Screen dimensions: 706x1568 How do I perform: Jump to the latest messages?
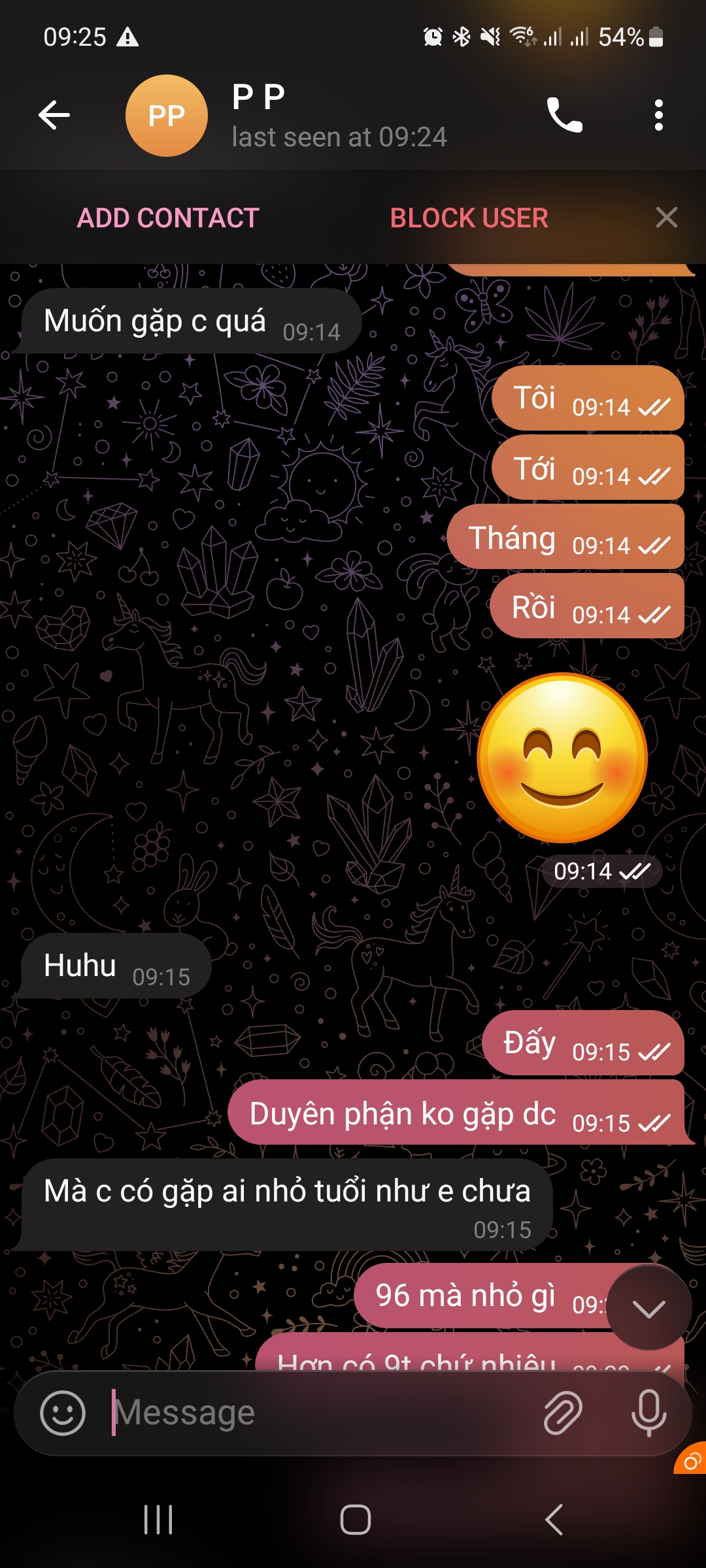coord(648,1308)
